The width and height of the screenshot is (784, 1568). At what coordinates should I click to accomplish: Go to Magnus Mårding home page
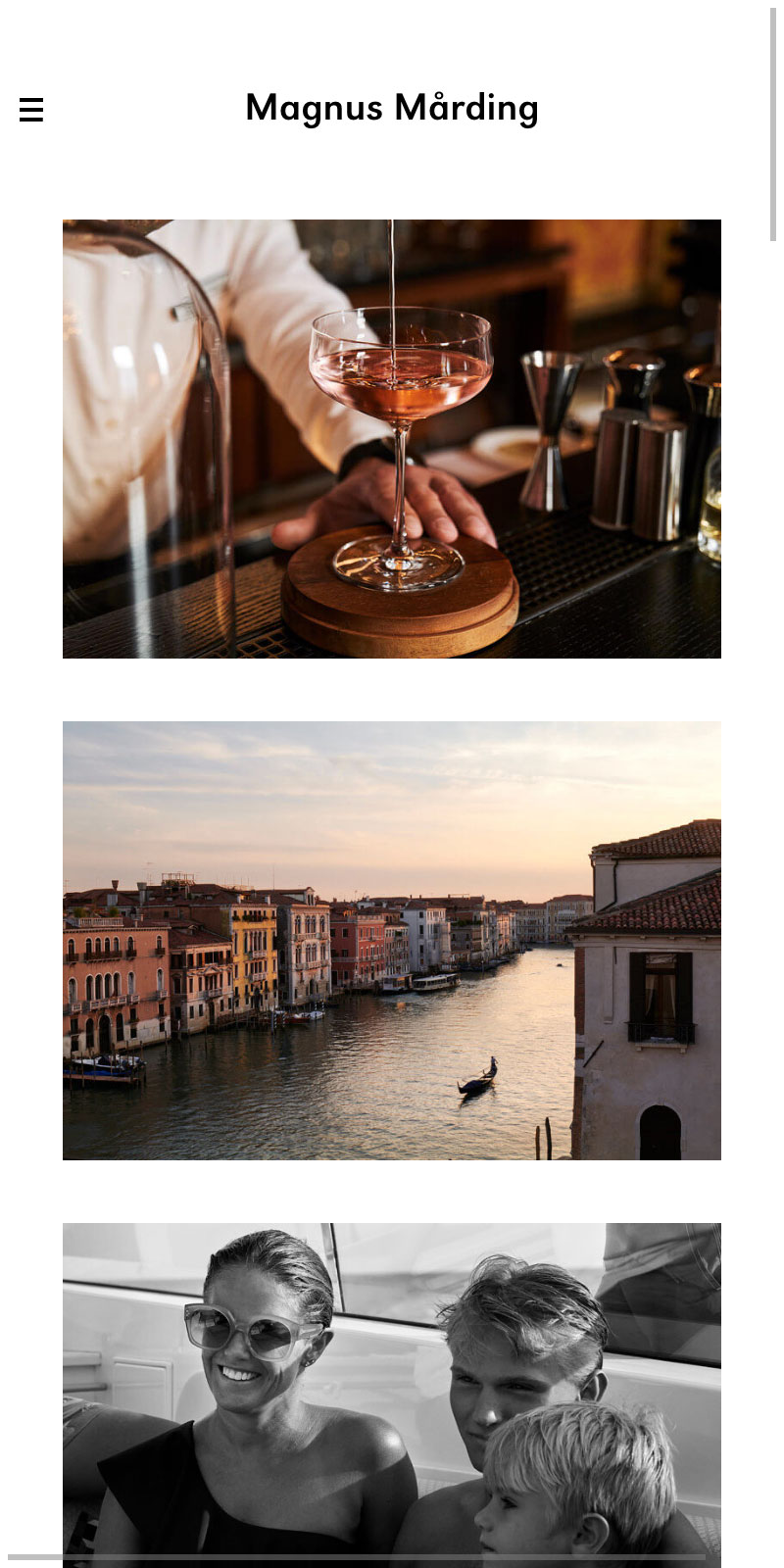tap(392, 108)
